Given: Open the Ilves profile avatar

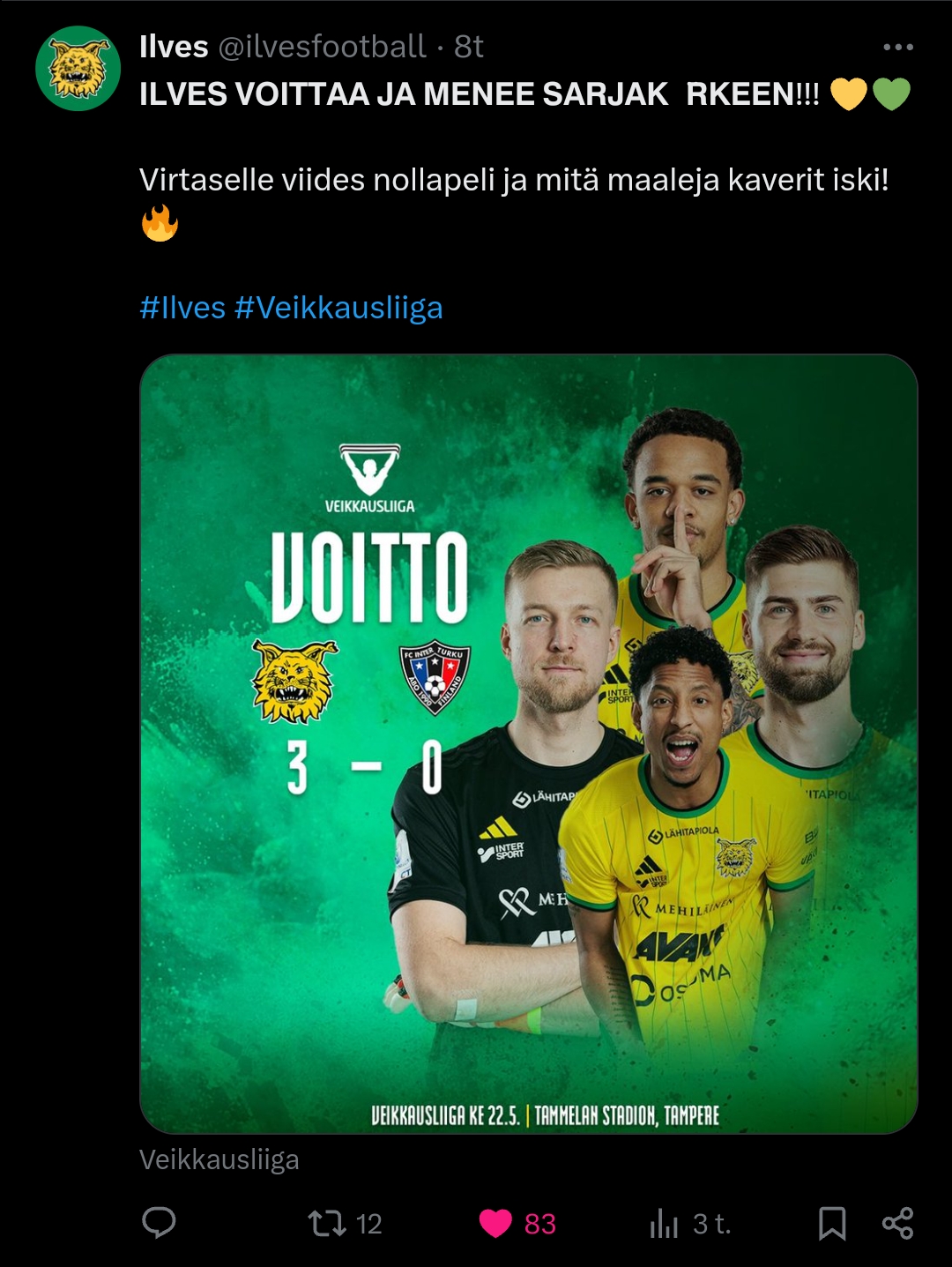Looking at the screenshot, I should tap(78, 69).
